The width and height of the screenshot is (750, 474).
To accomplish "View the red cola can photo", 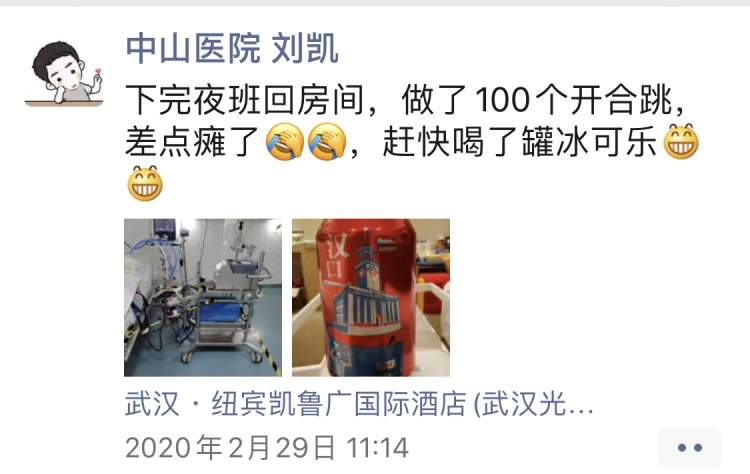I will click(x=370, y=297).
